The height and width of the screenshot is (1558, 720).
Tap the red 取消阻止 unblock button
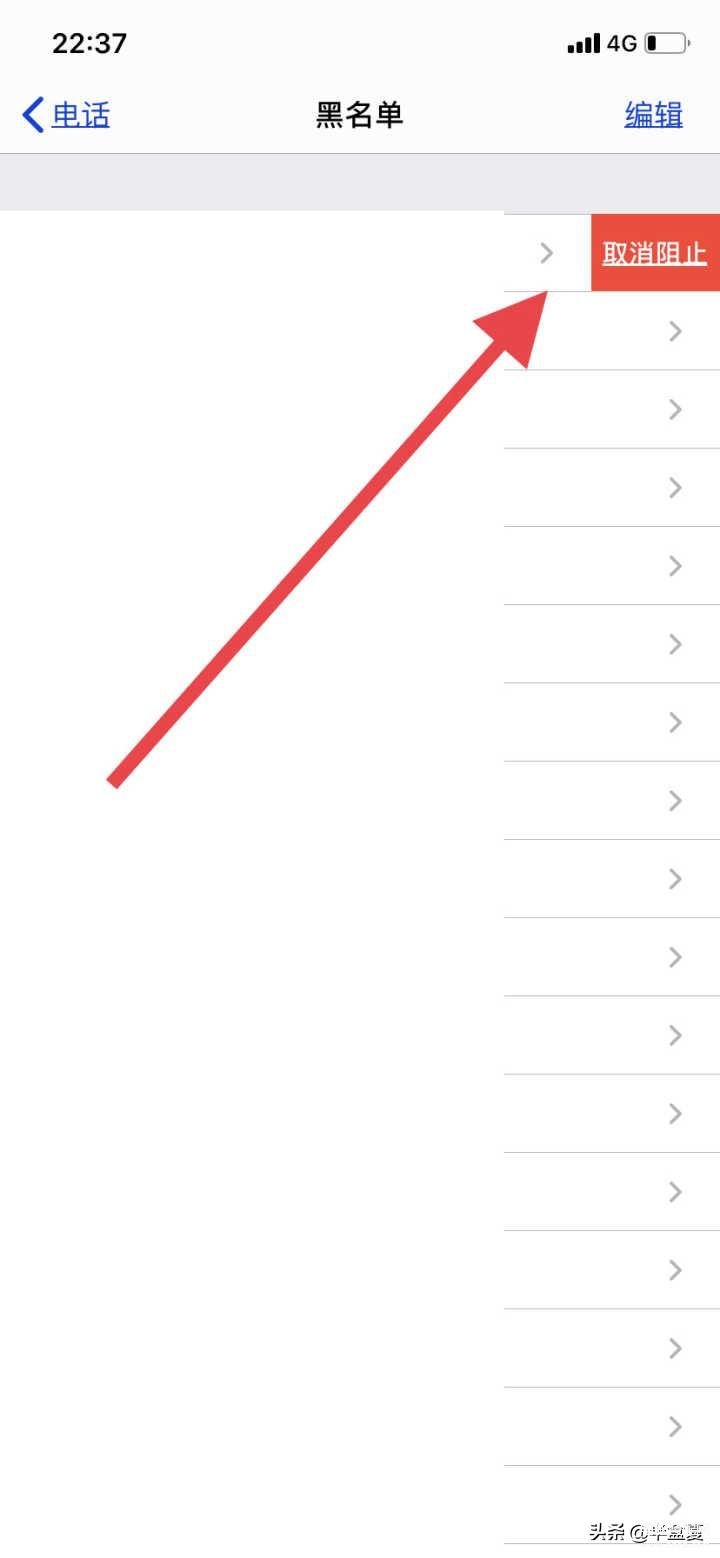pyautogui.click(x=655, y=253)
